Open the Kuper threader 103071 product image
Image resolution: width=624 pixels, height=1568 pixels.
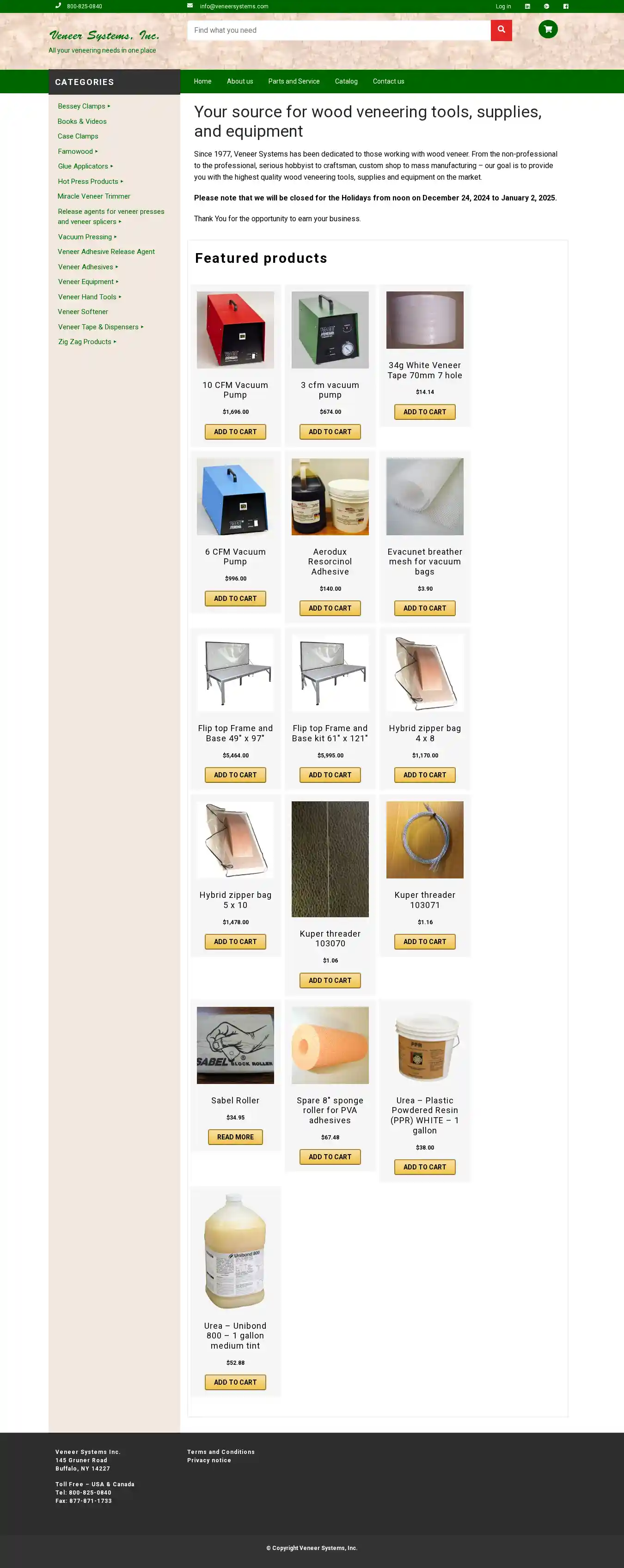[425, 840]
